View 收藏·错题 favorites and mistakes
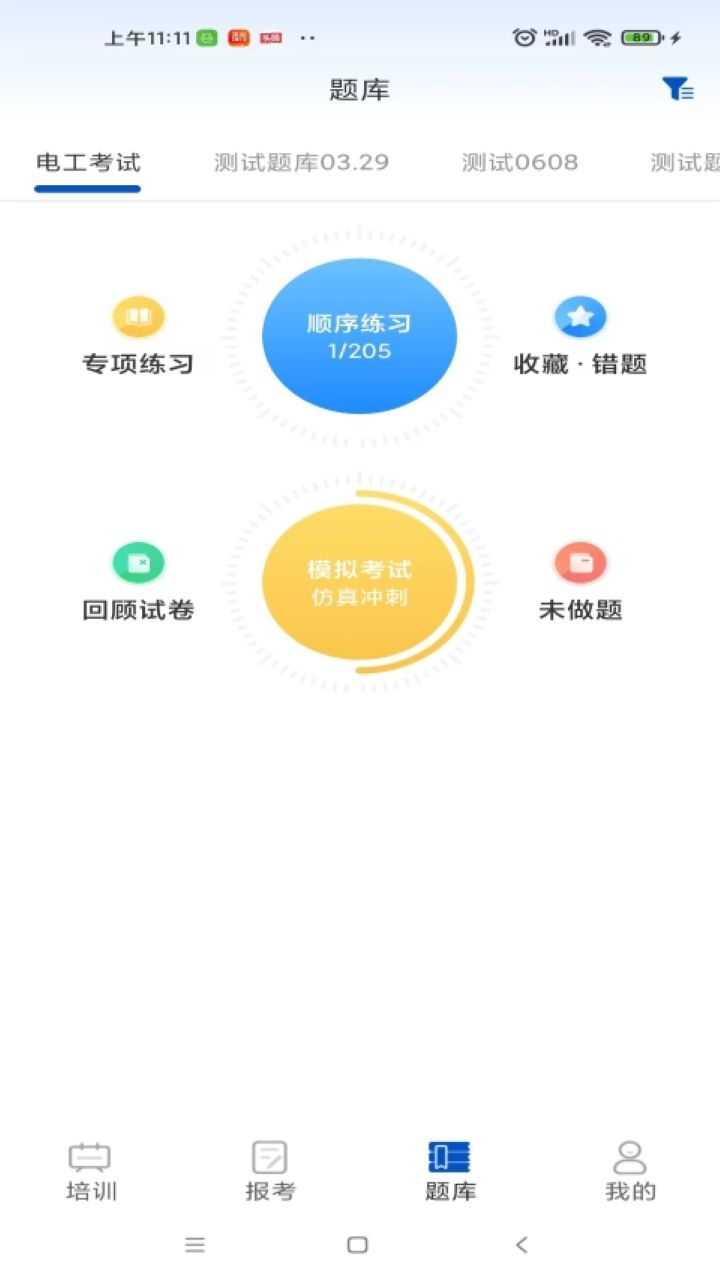This screenshot has width=720, height=1280. 580,338
